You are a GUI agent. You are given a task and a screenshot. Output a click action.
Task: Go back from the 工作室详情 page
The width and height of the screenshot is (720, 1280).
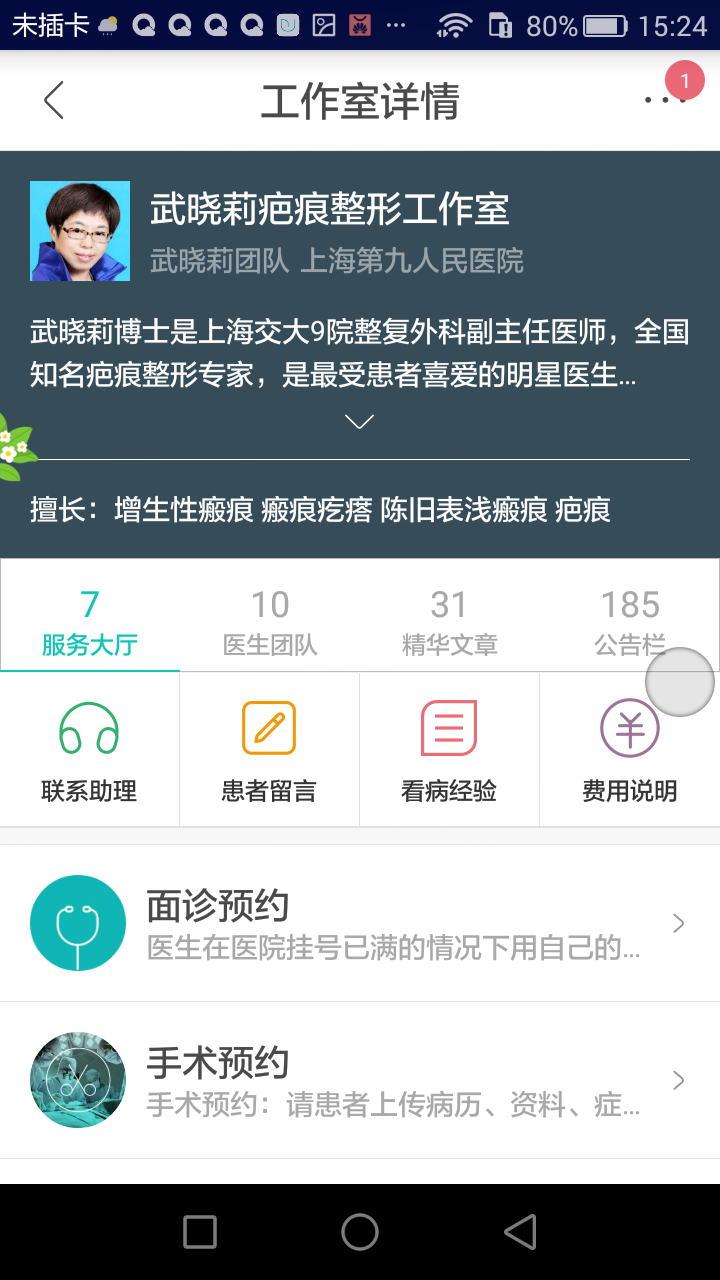coord(54,101)
